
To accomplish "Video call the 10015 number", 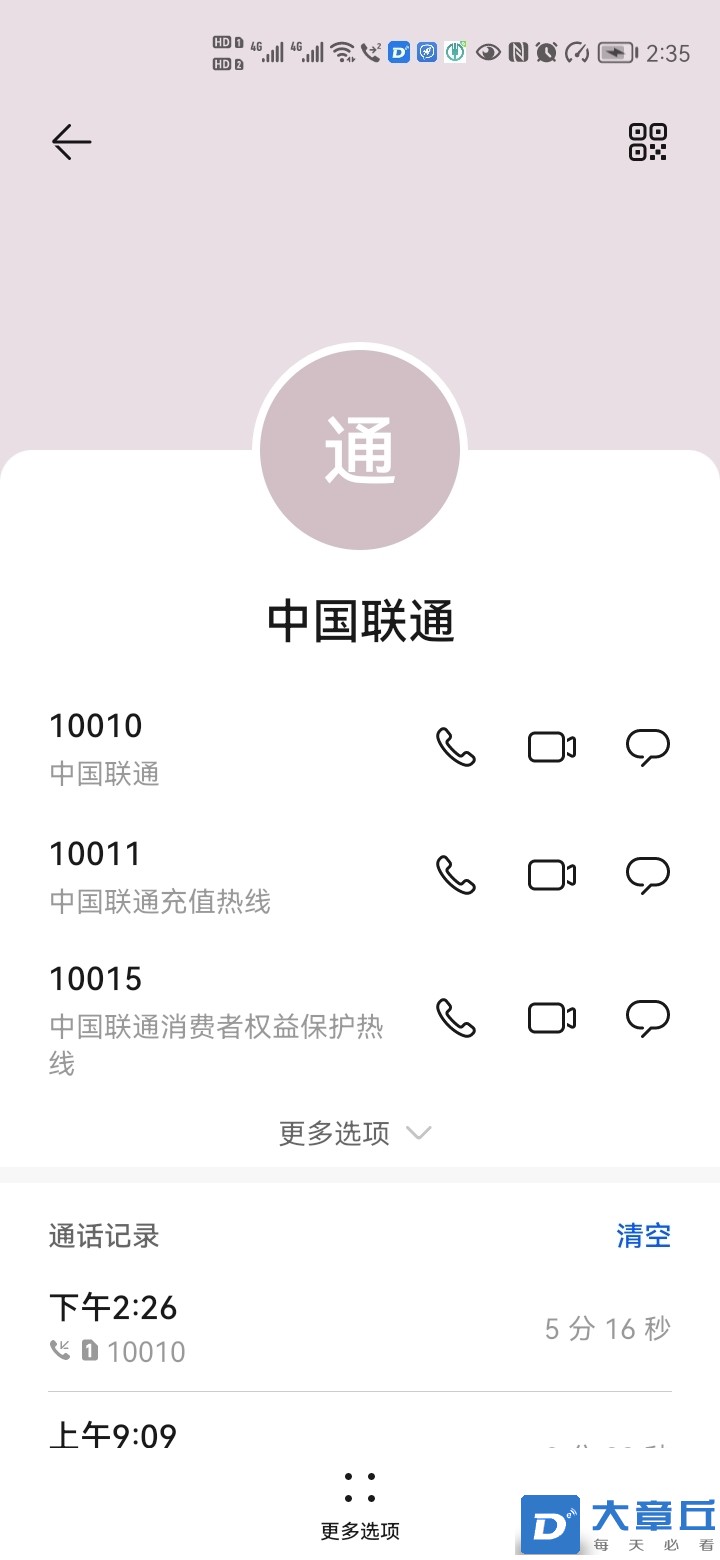I will 551,1018.
